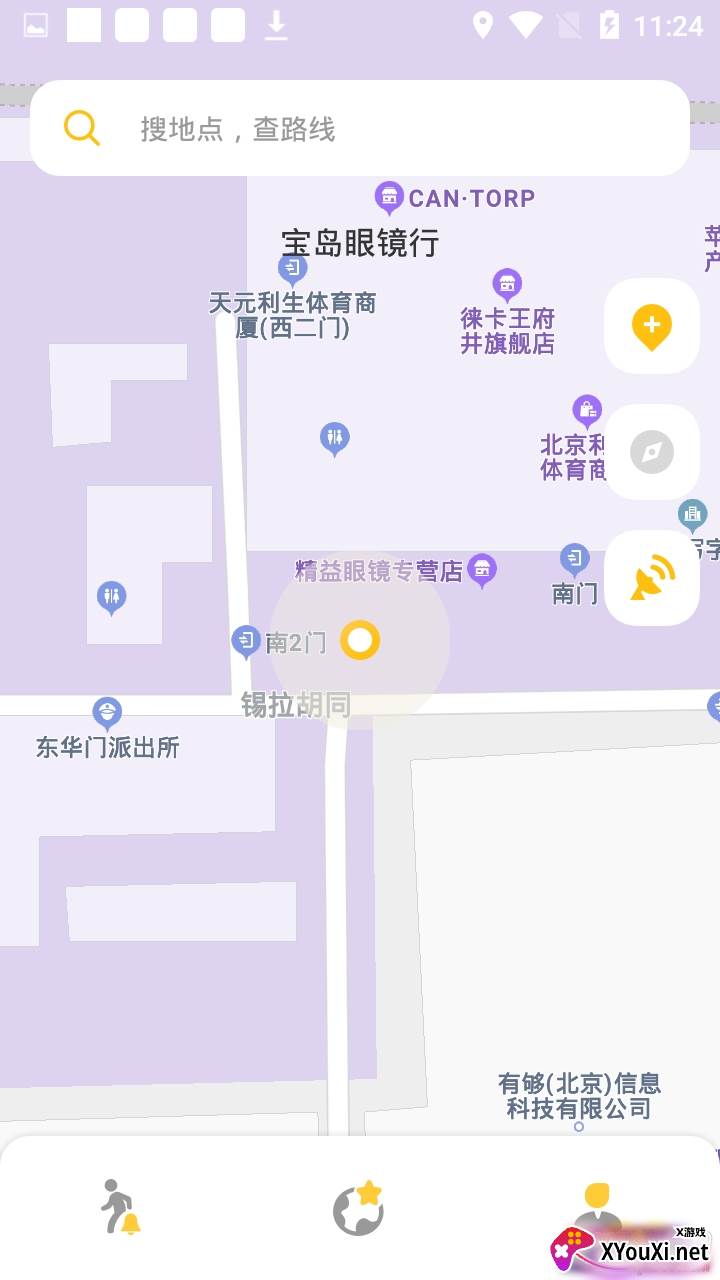720x1280 pixels.
Task: Tap the compass orientation button
Action: [651, 453]
